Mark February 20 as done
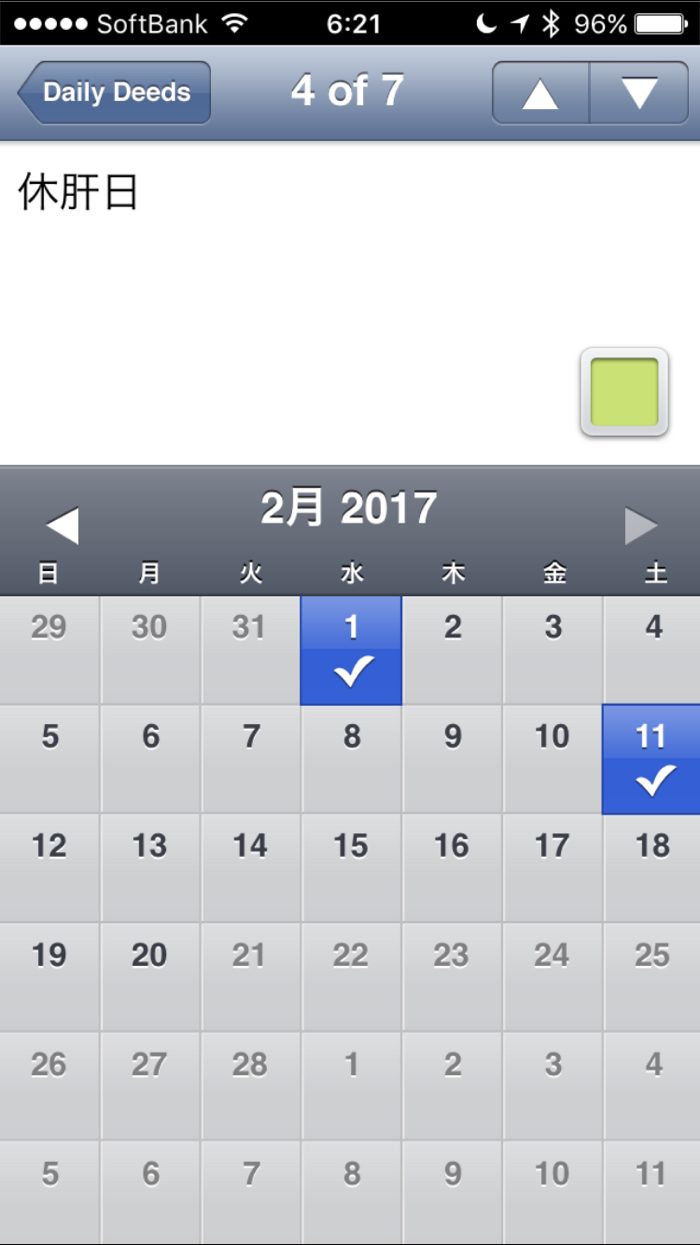The height and width of the screenshot is (1245, 700). pyautogui.click(x=150, y=976)
